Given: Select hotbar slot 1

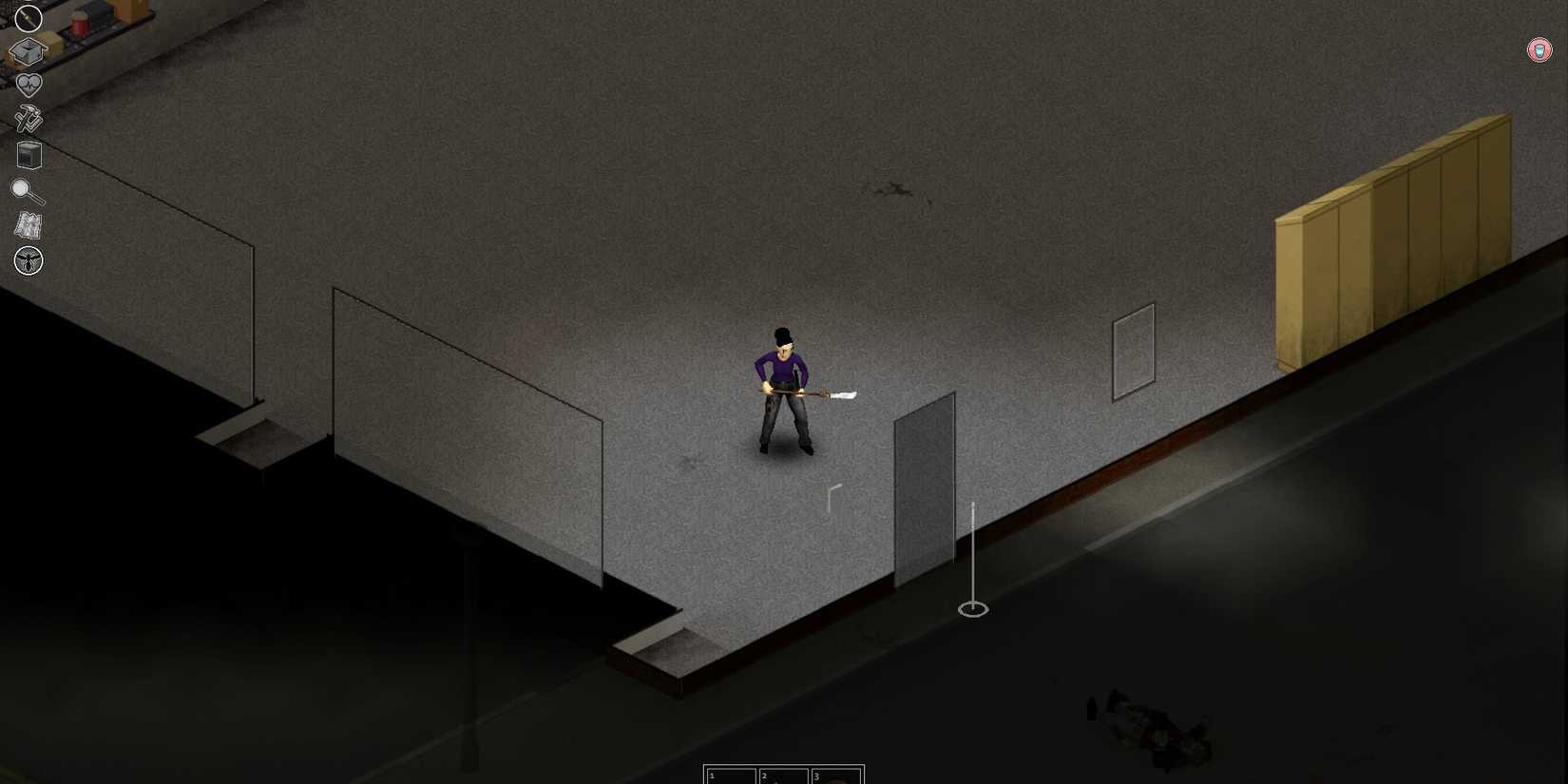Looking at the screenshot, I should (x=731, y=776).
